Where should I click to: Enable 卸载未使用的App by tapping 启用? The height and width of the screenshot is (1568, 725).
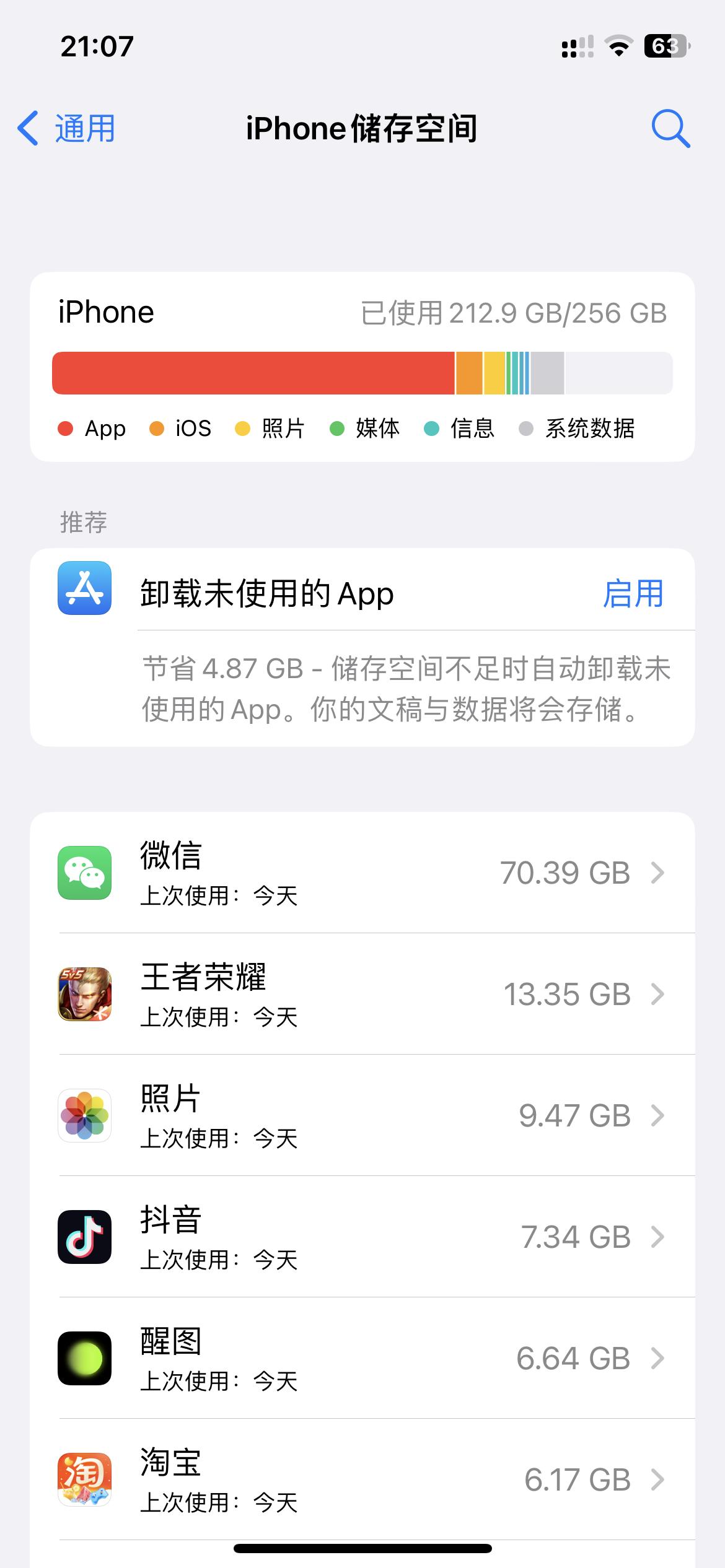pos(634,593)
